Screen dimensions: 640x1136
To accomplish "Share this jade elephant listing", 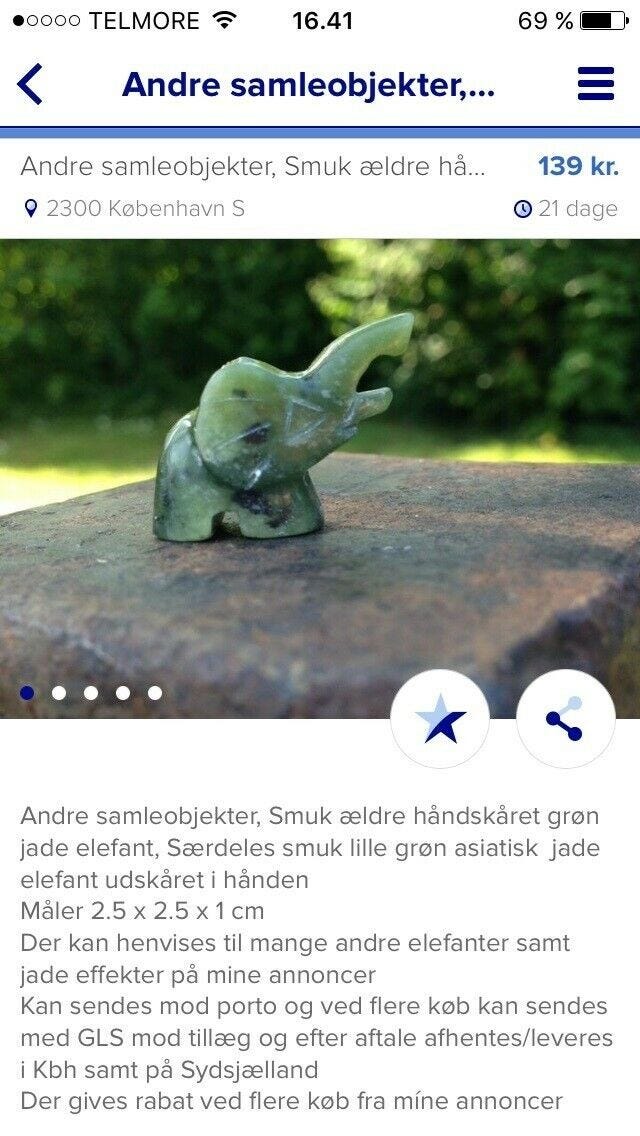I will pyautogui.click(x=565, y=719).
